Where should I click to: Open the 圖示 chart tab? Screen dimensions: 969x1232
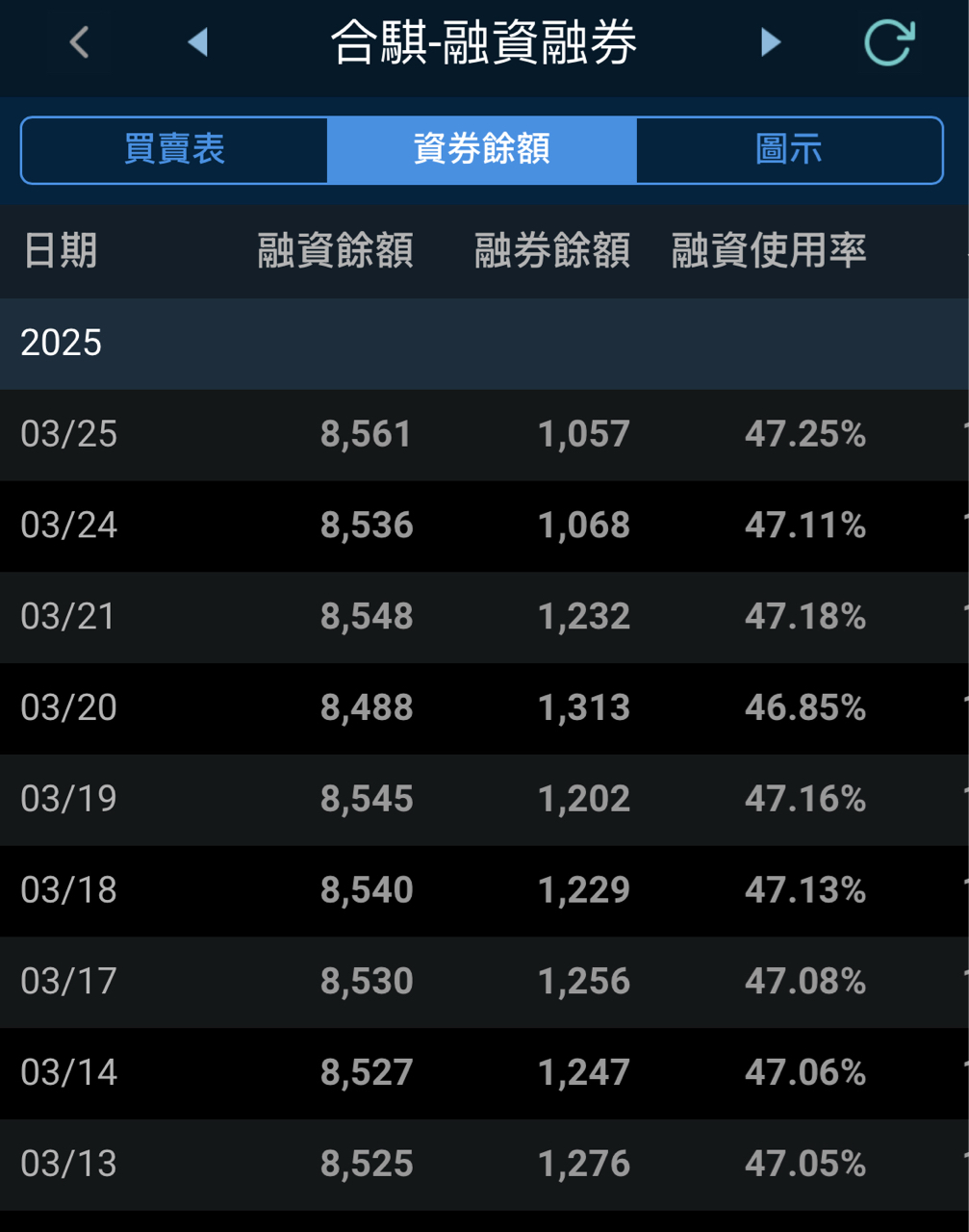coord(789,150)
